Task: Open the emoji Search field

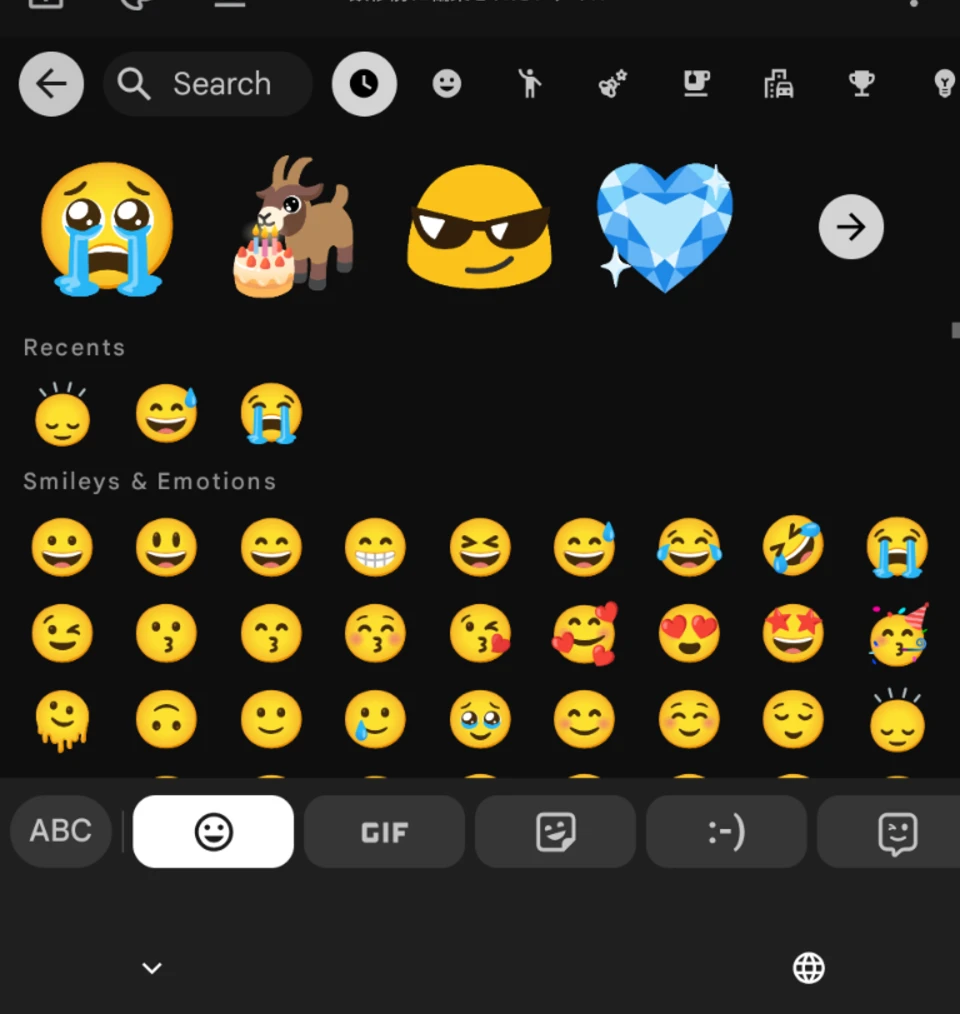Action: tap(208, 84)
